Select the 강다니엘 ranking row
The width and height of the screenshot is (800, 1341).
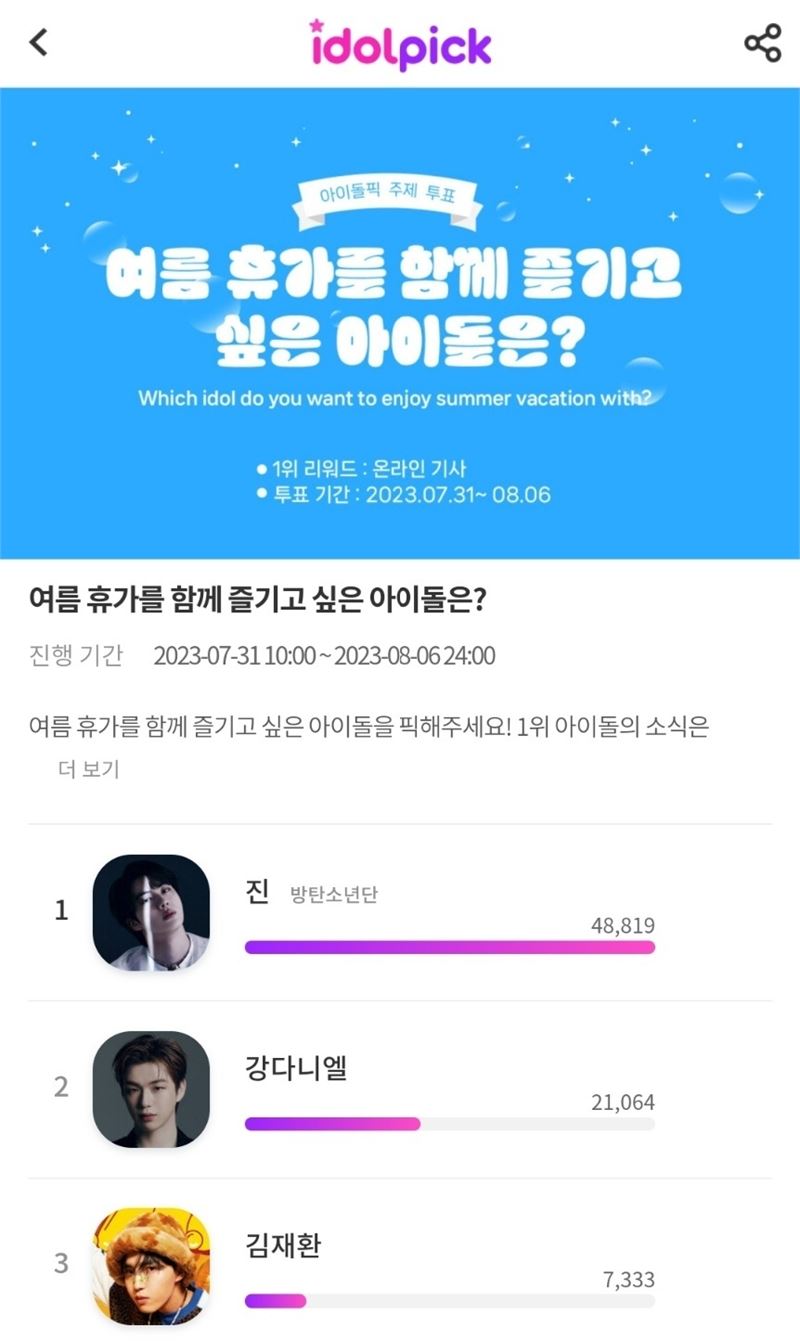point(400,1088)
